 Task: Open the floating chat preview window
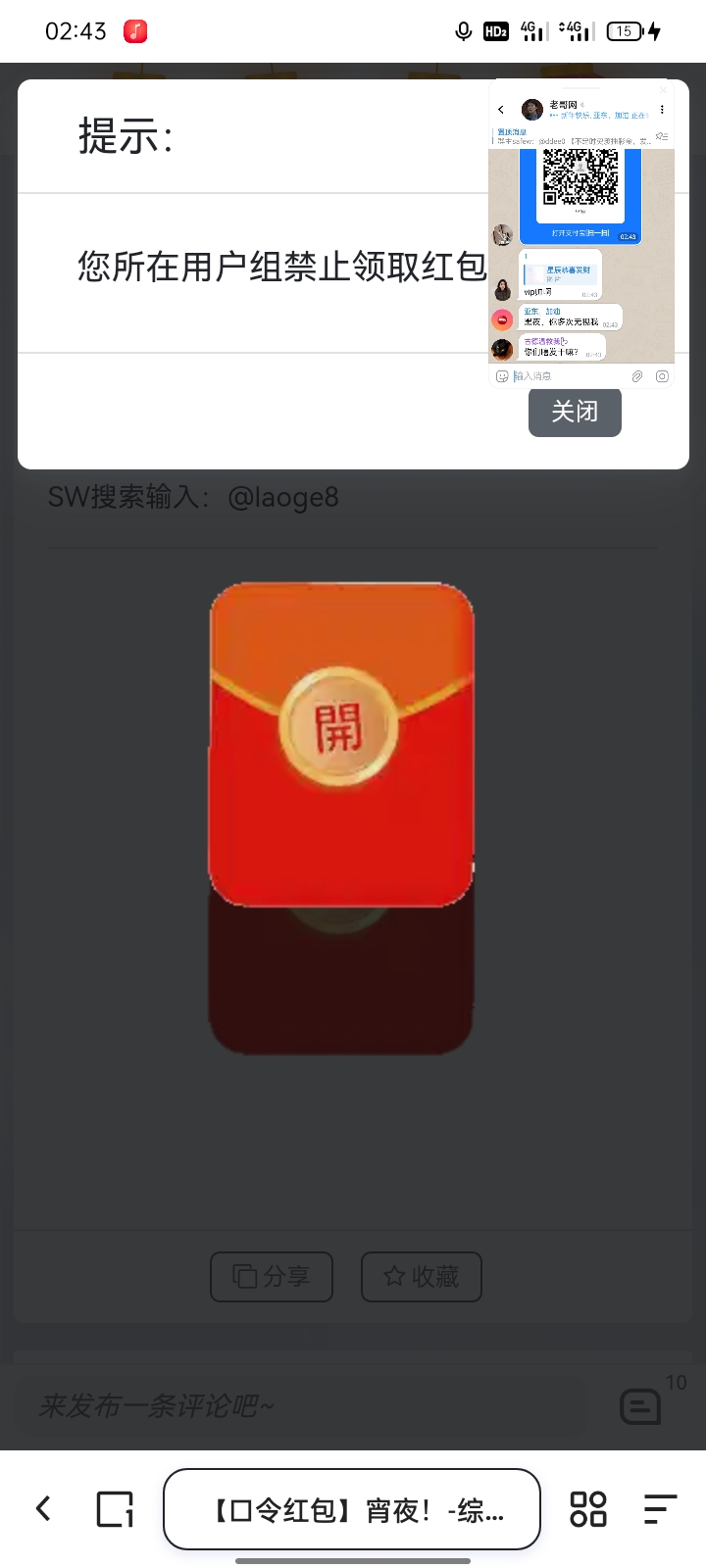[x=581, y=233]
